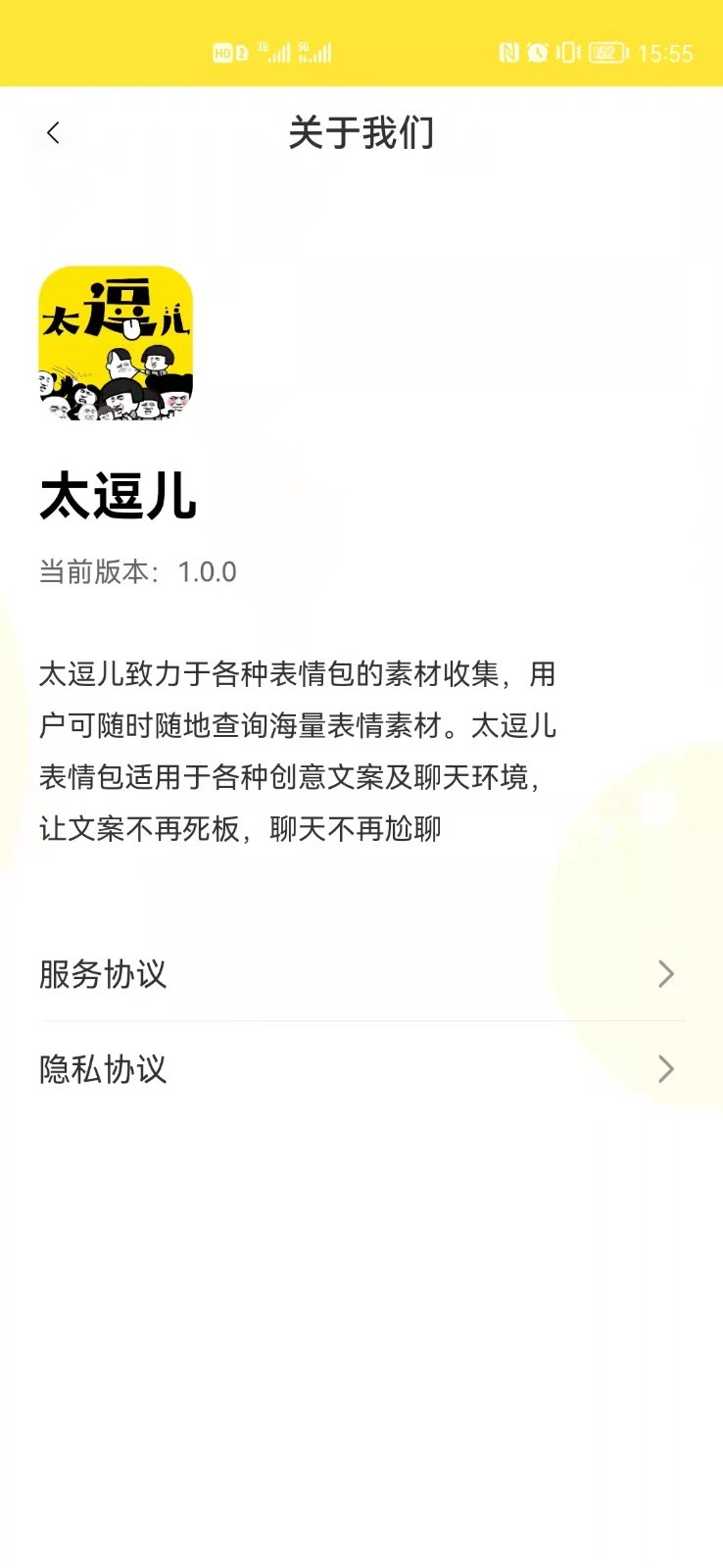Tap the alarm clock status bar icon
The image size is (723, 1568).
[x=538, y=54]
